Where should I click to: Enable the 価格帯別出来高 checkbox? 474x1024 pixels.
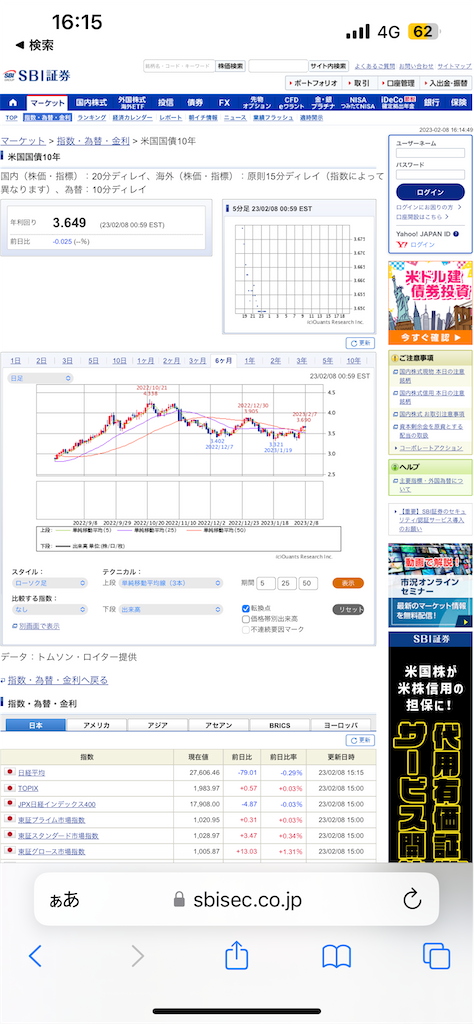[x=246, y=618]
